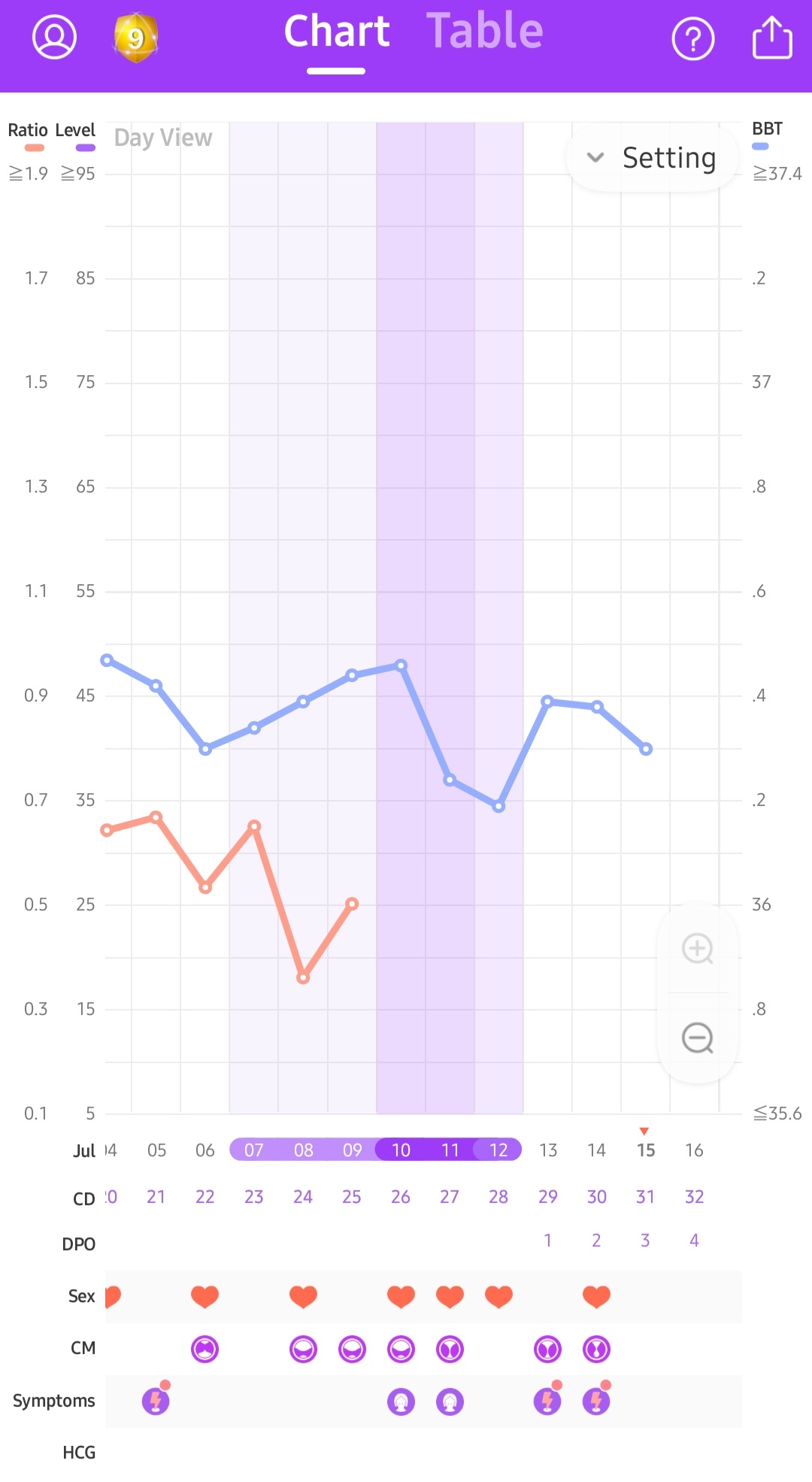812x1482 pixels.
Task: Share the fertility chart
Action: coord(772,38)
